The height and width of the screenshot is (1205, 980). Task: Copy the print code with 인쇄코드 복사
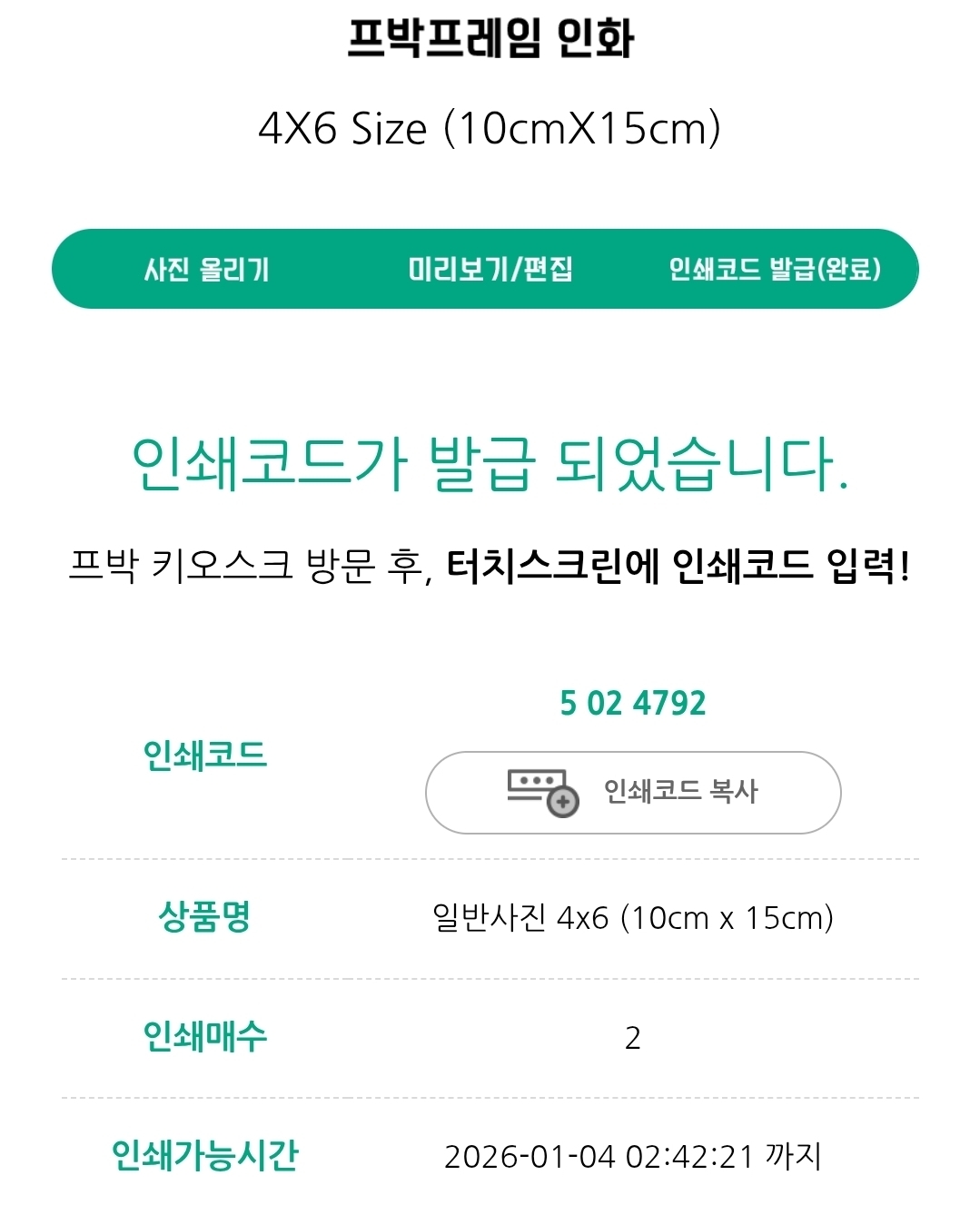[x=633, y=792]
